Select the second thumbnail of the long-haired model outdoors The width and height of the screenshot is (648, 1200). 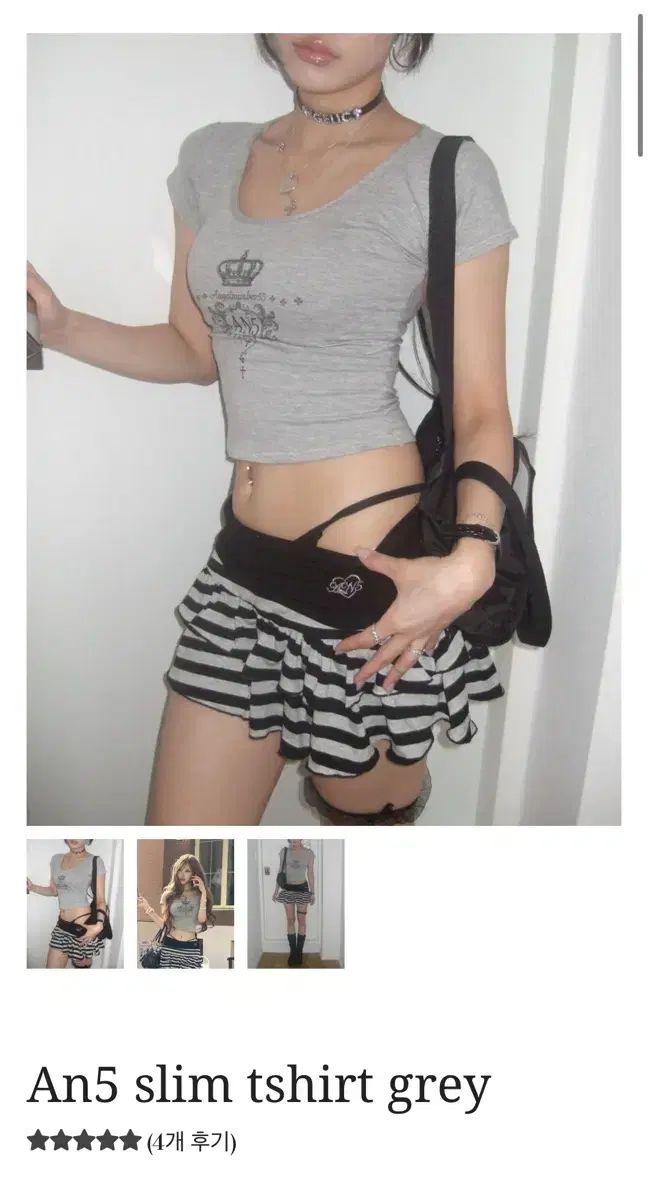point(185,904)
